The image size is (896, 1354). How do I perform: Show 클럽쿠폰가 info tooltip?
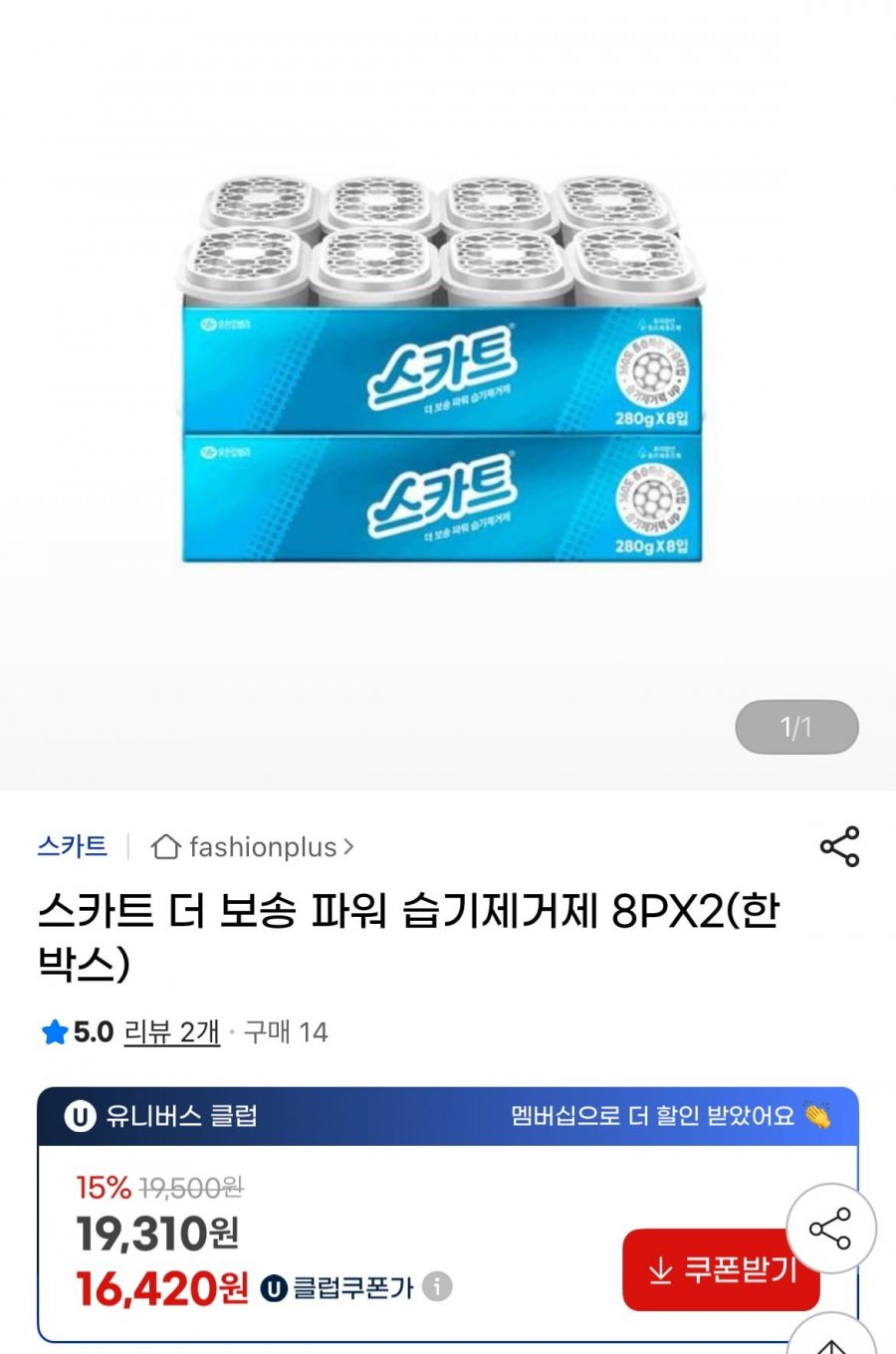click(x=437, y=1286)
